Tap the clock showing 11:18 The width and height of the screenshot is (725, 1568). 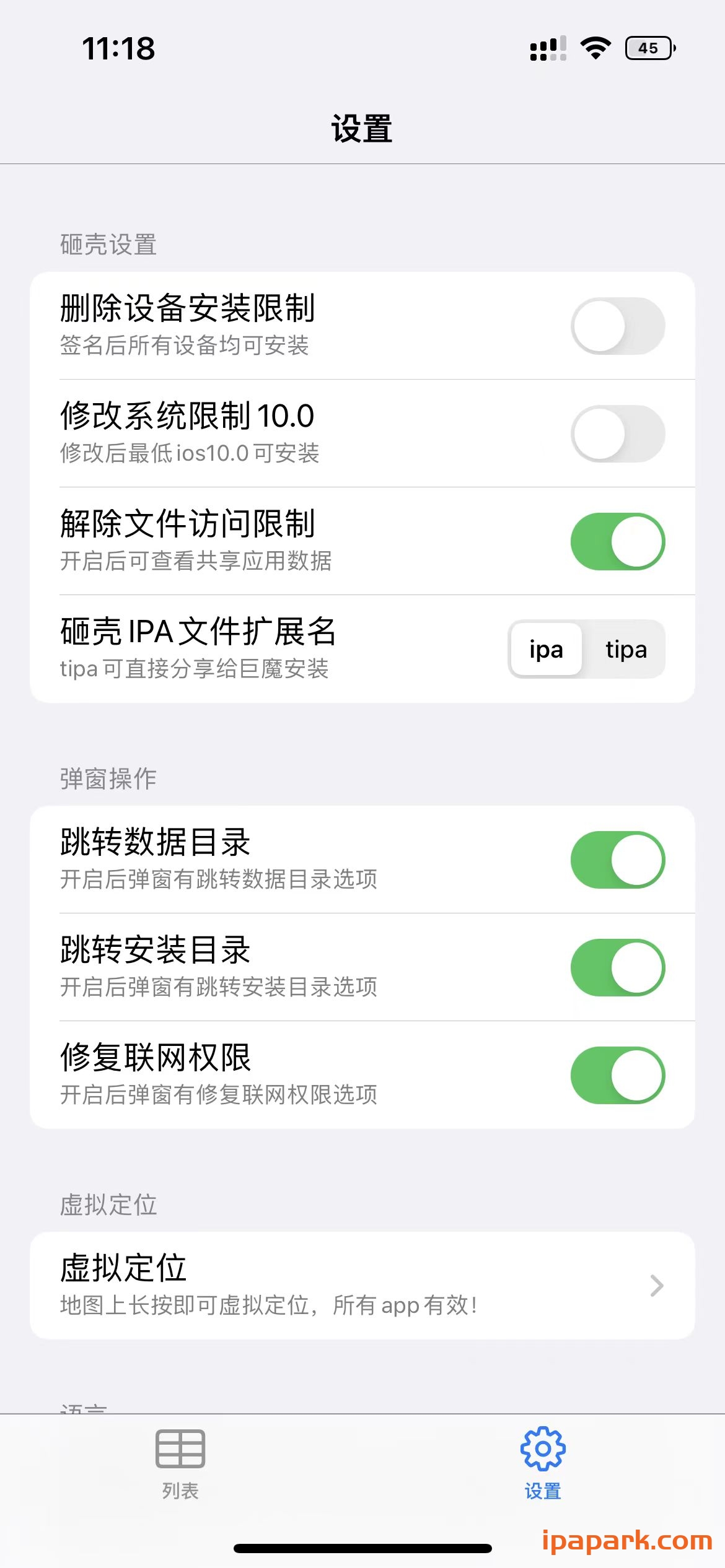pyautogui.click(x=118, y=50)
